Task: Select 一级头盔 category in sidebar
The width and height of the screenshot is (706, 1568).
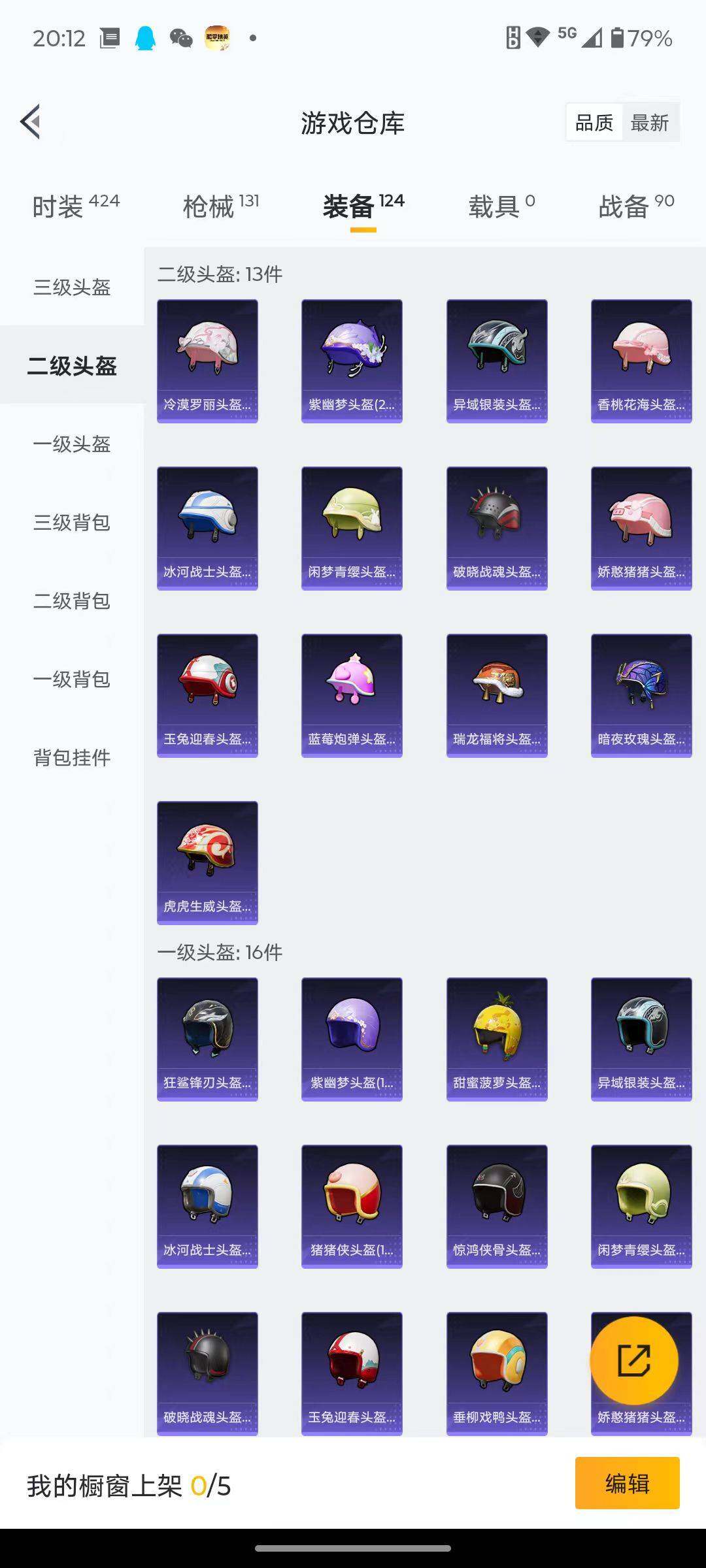Action: (73, 444)
